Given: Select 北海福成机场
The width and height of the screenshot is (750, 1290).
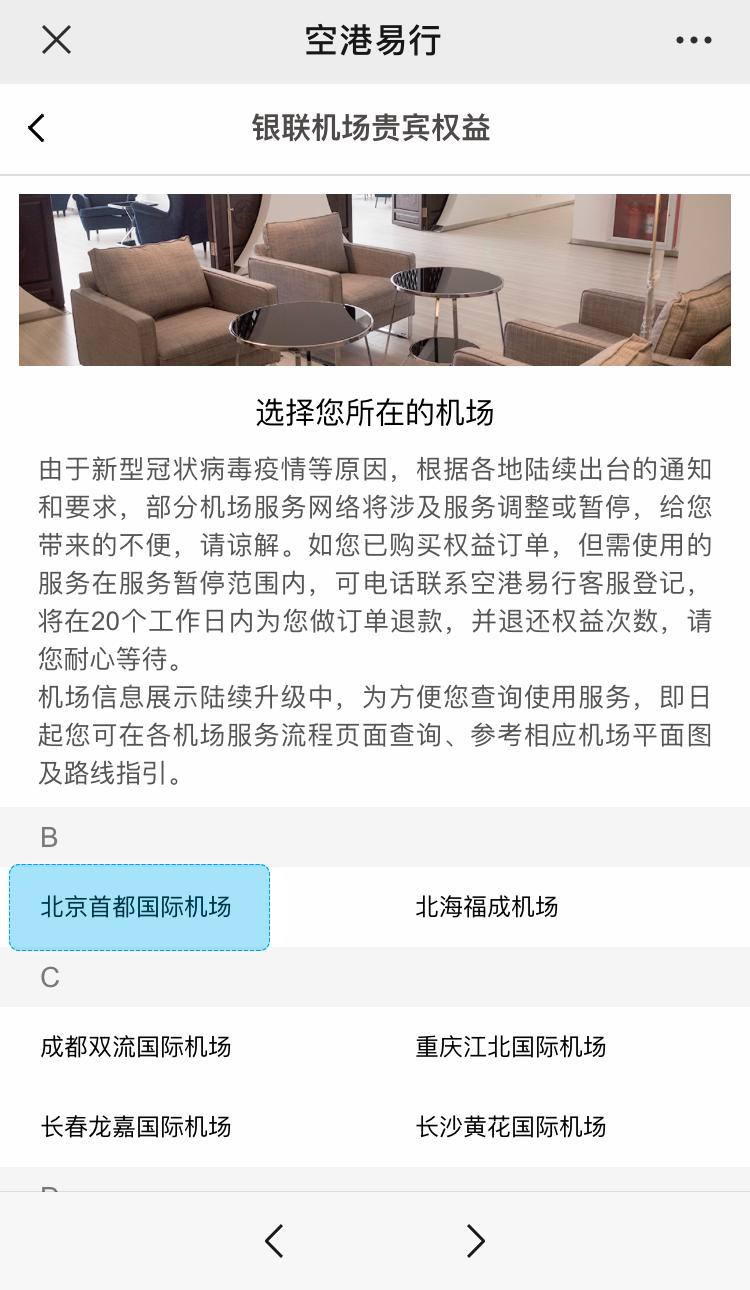Looking at the screenshot, I should coord(484,907).
